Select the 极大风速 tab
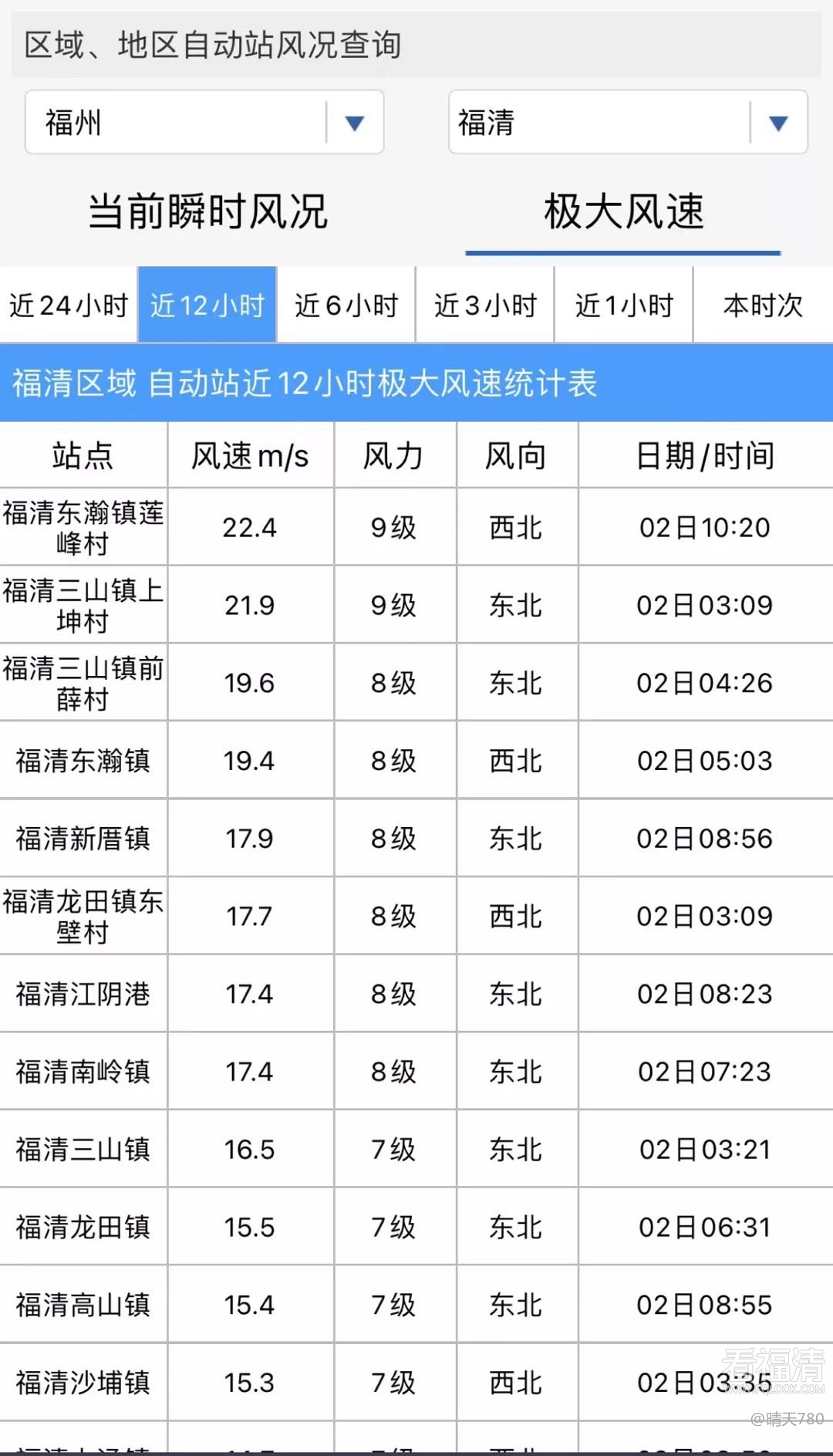The width and height of the screenshot is (833, 1456). [x=624, y=212]
